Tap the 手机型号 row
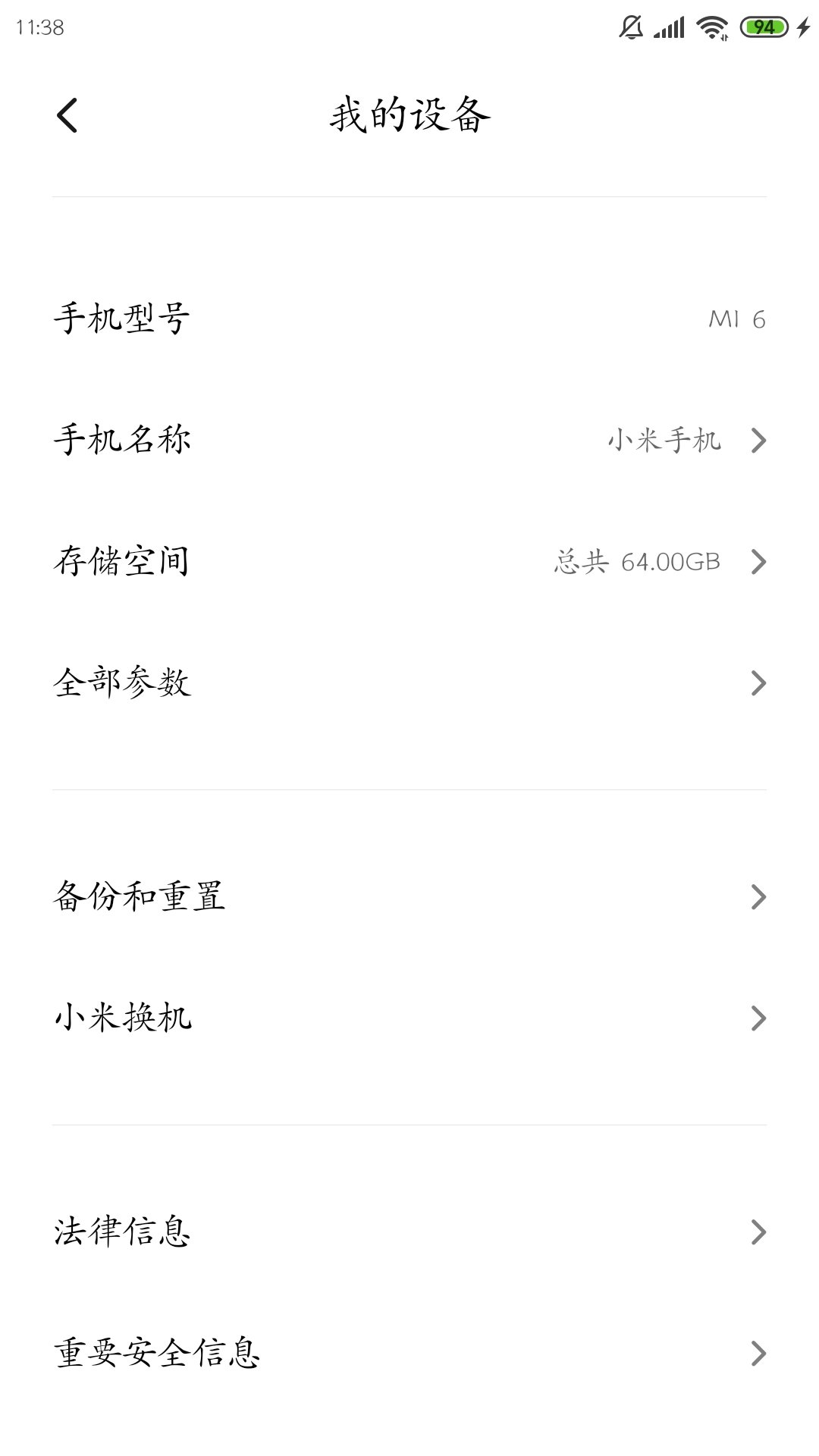819x1456 pixels. 409,318
